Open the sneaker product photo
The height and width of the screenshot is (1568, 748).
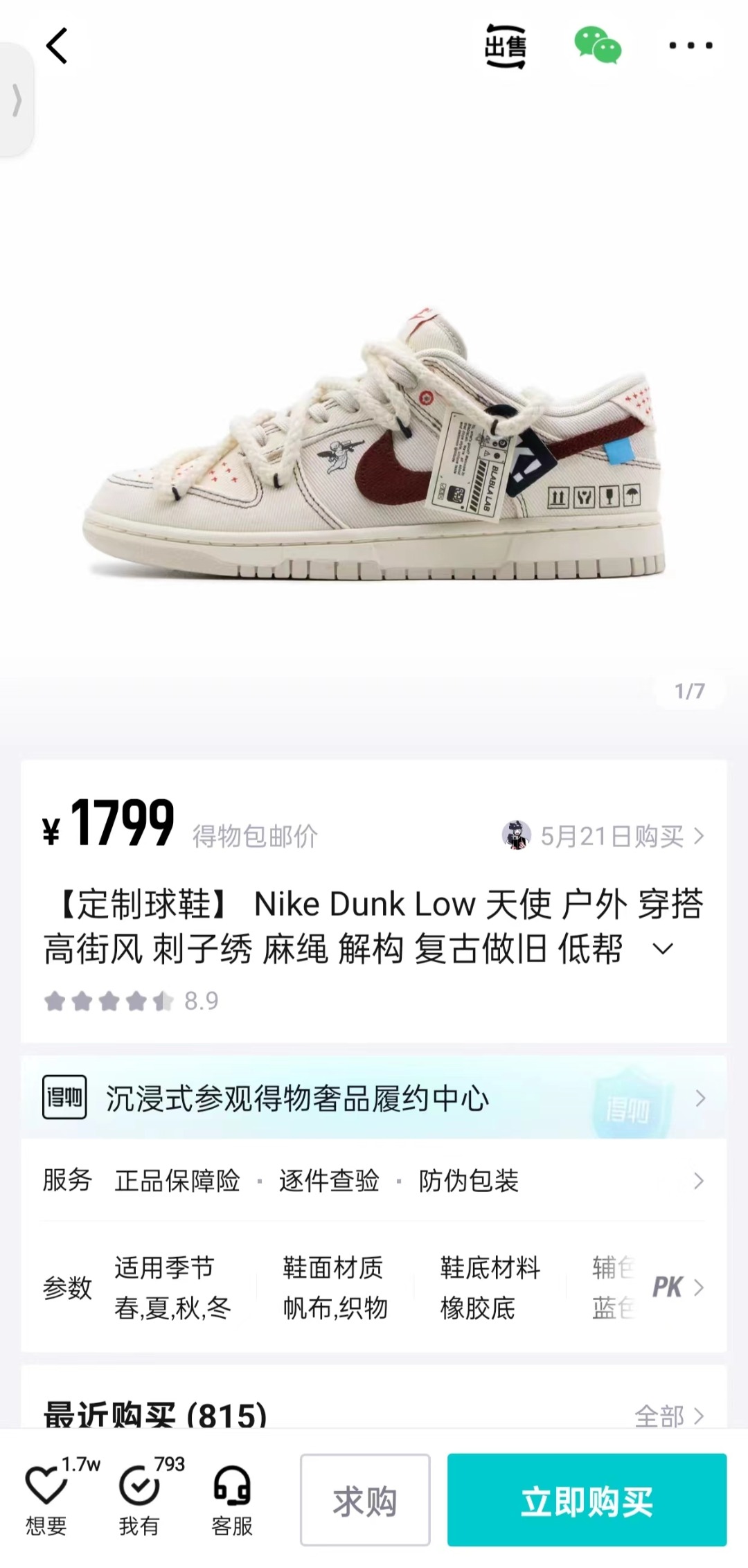[x=374, y=443]
